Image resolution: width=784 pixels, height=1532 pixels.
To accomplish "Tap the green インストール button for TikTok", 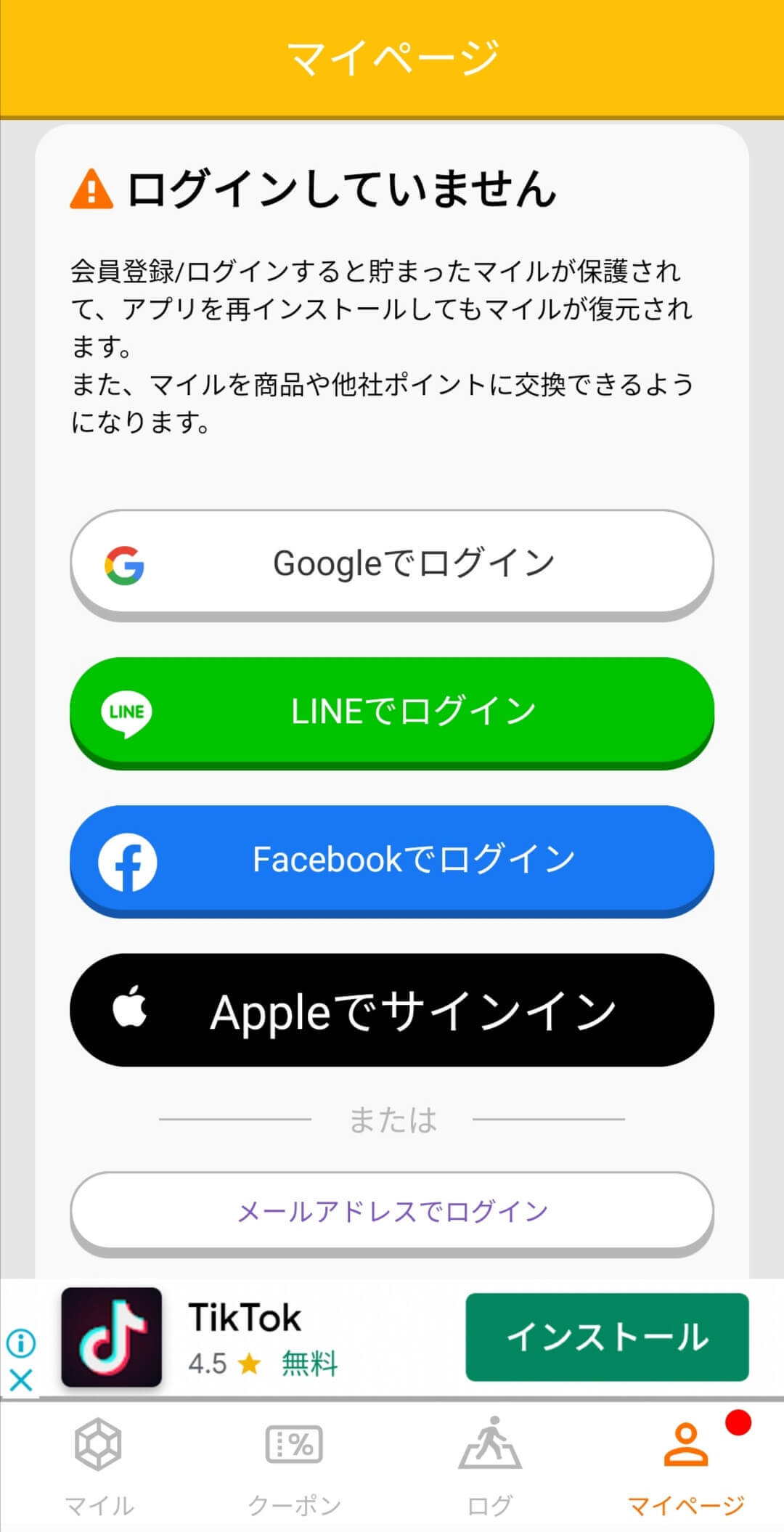I will point(607,1337).
